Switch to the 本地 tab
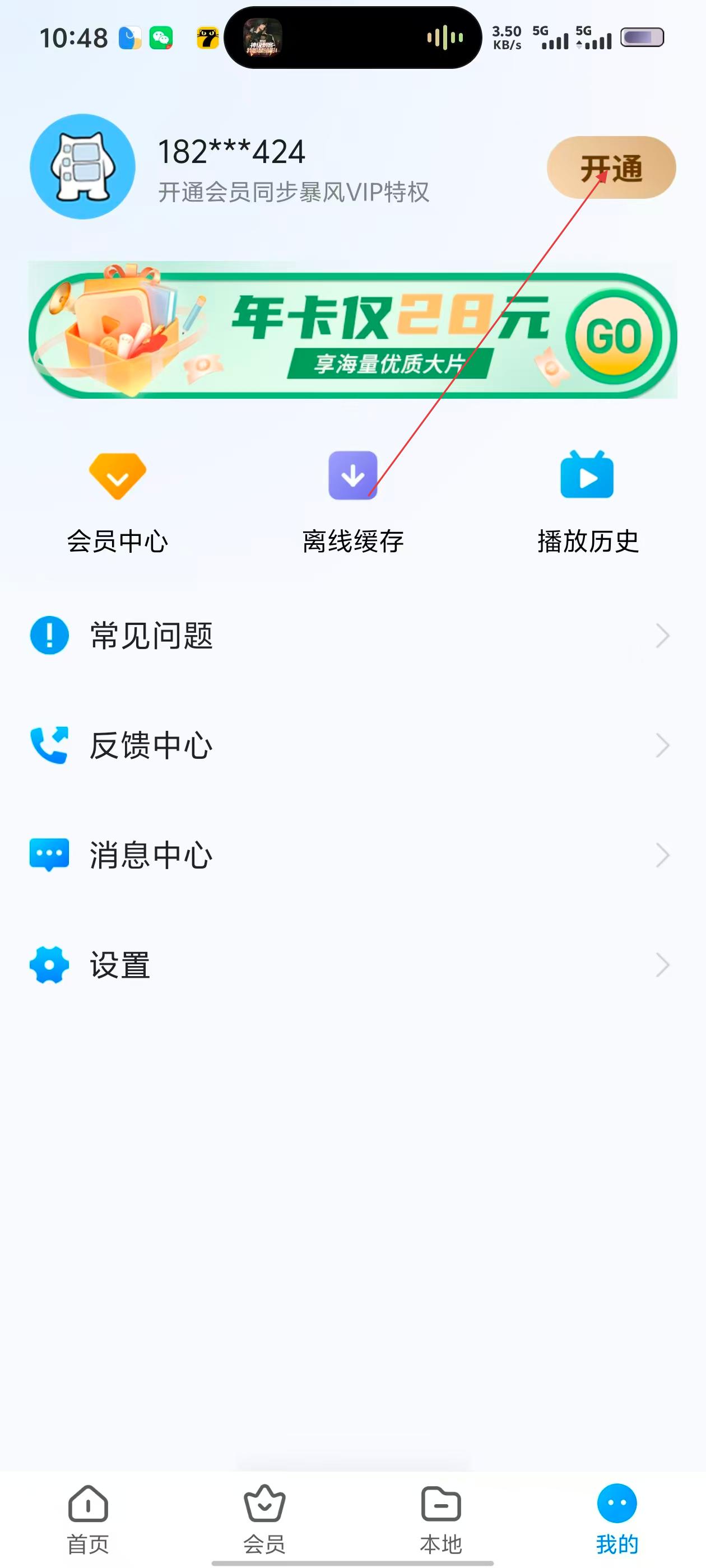Screen dimensions: 706x1568 click(441, 1518)
